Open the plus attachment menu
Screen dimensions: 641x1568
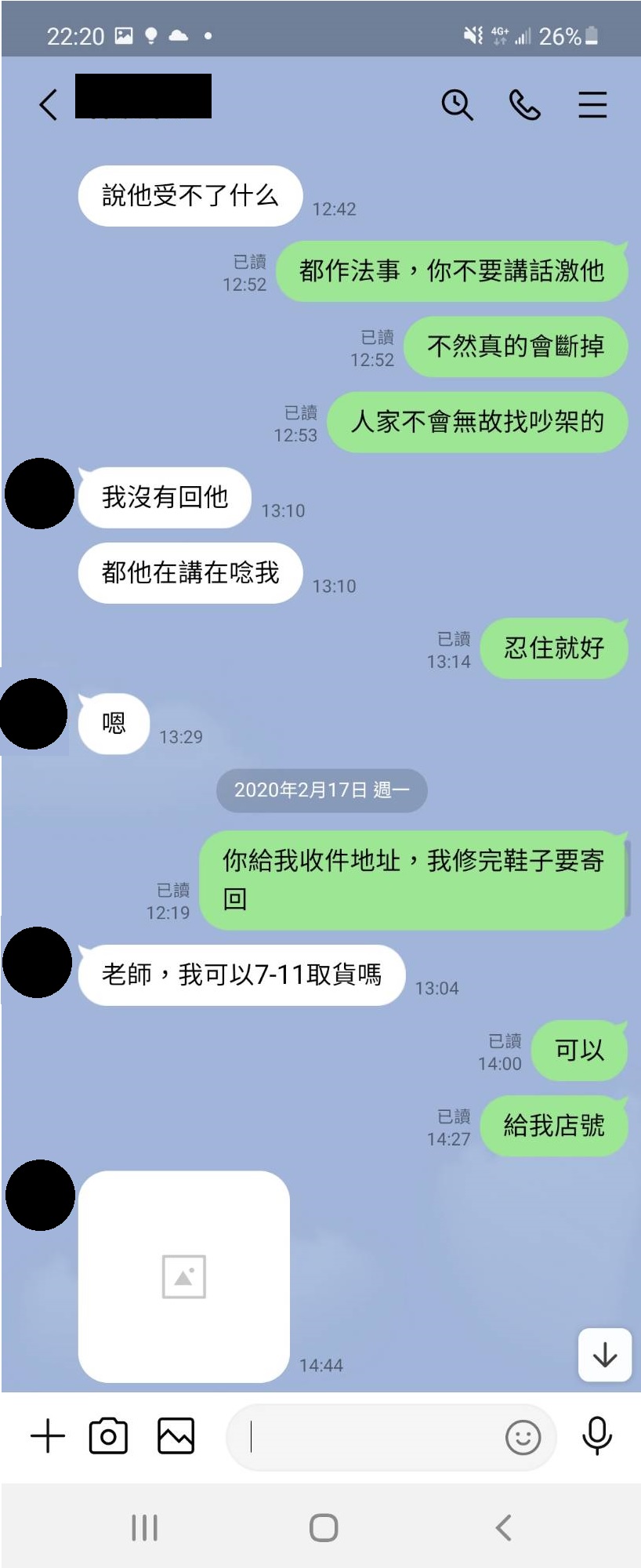(x=48, y=1436)
